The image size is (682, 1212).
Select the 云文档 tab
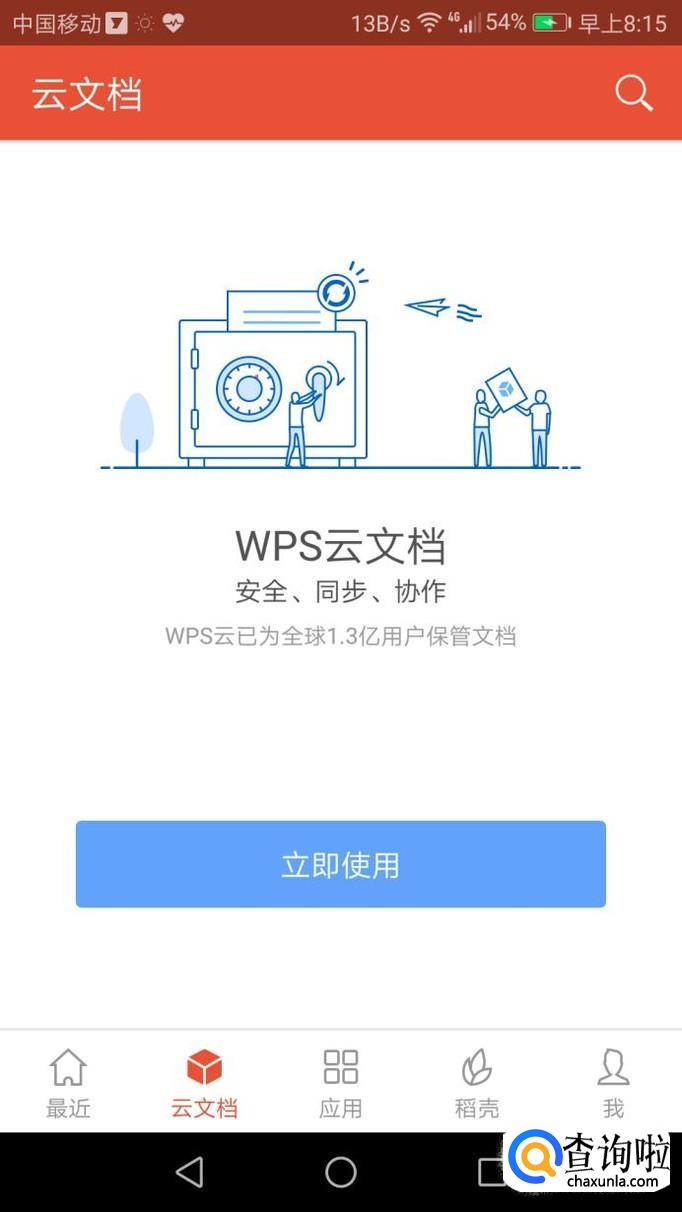coord(204,1082)
